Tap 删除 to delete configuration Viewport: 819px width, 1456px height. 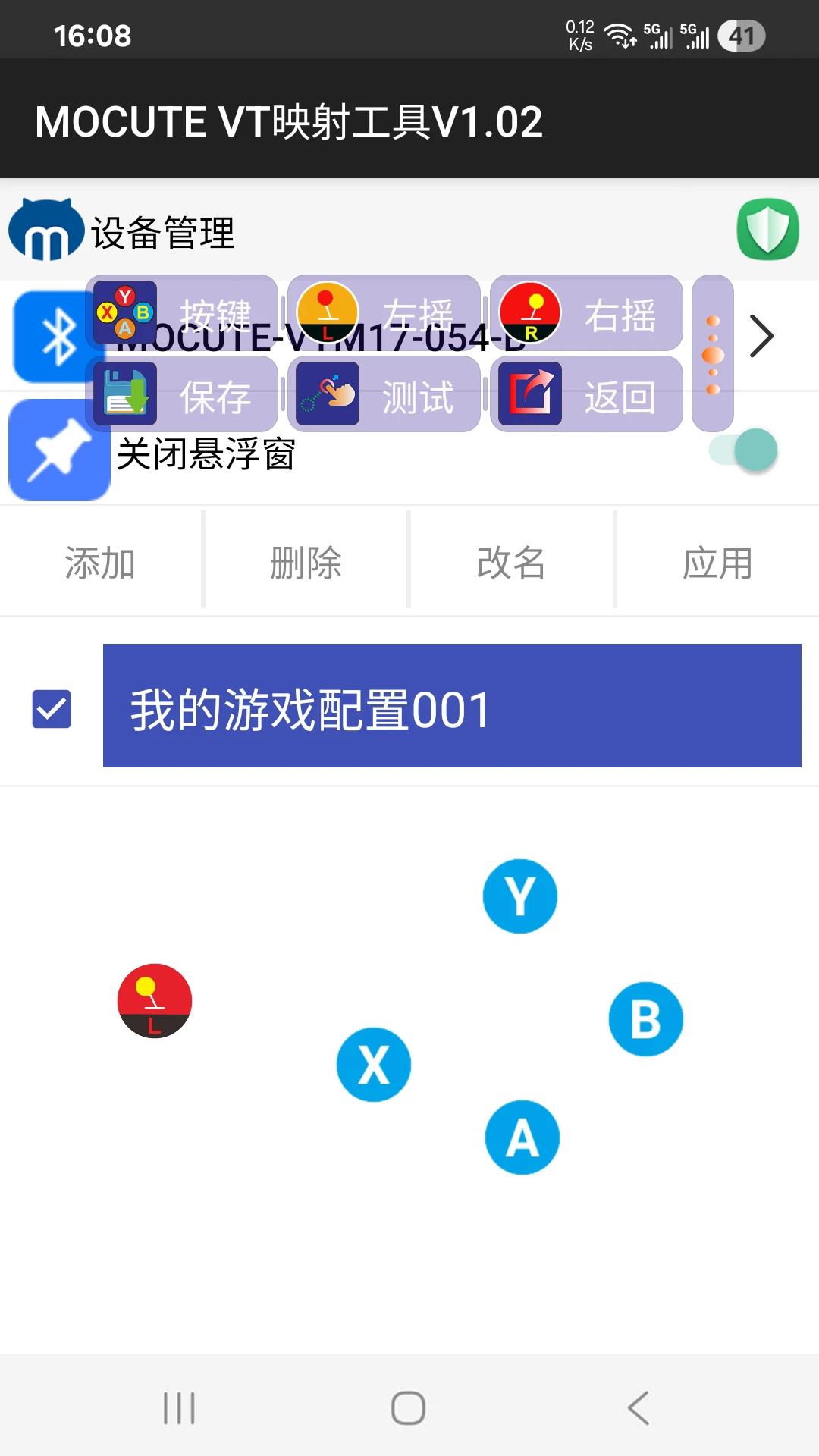click(306, 562)
